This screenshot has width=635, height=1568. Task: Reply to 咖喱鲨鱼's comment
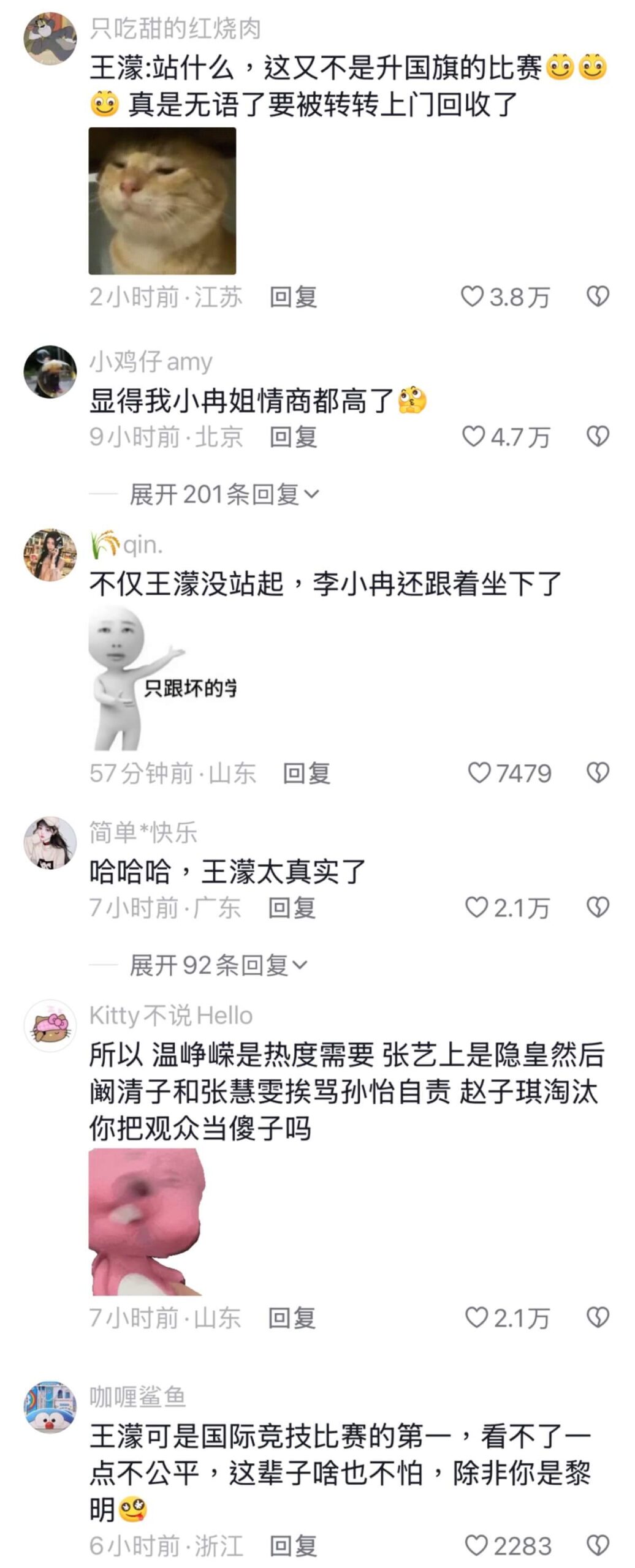tap(293, 1546)
